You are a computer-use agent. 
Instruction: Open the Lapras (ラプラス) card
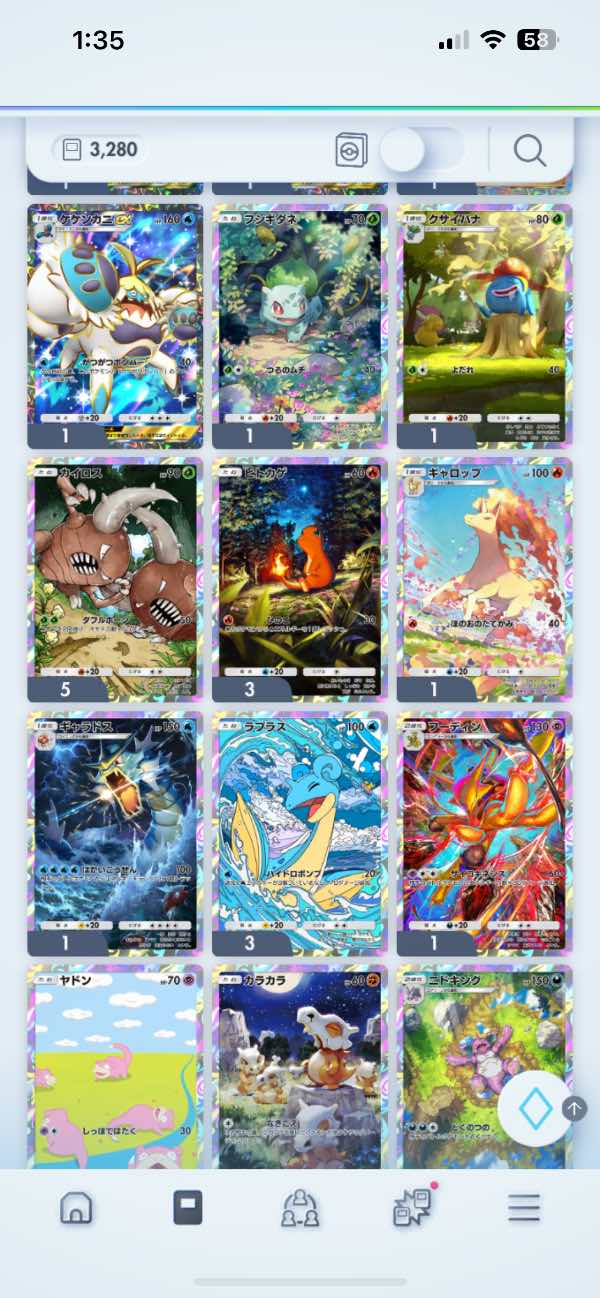(x=300, y=832)
